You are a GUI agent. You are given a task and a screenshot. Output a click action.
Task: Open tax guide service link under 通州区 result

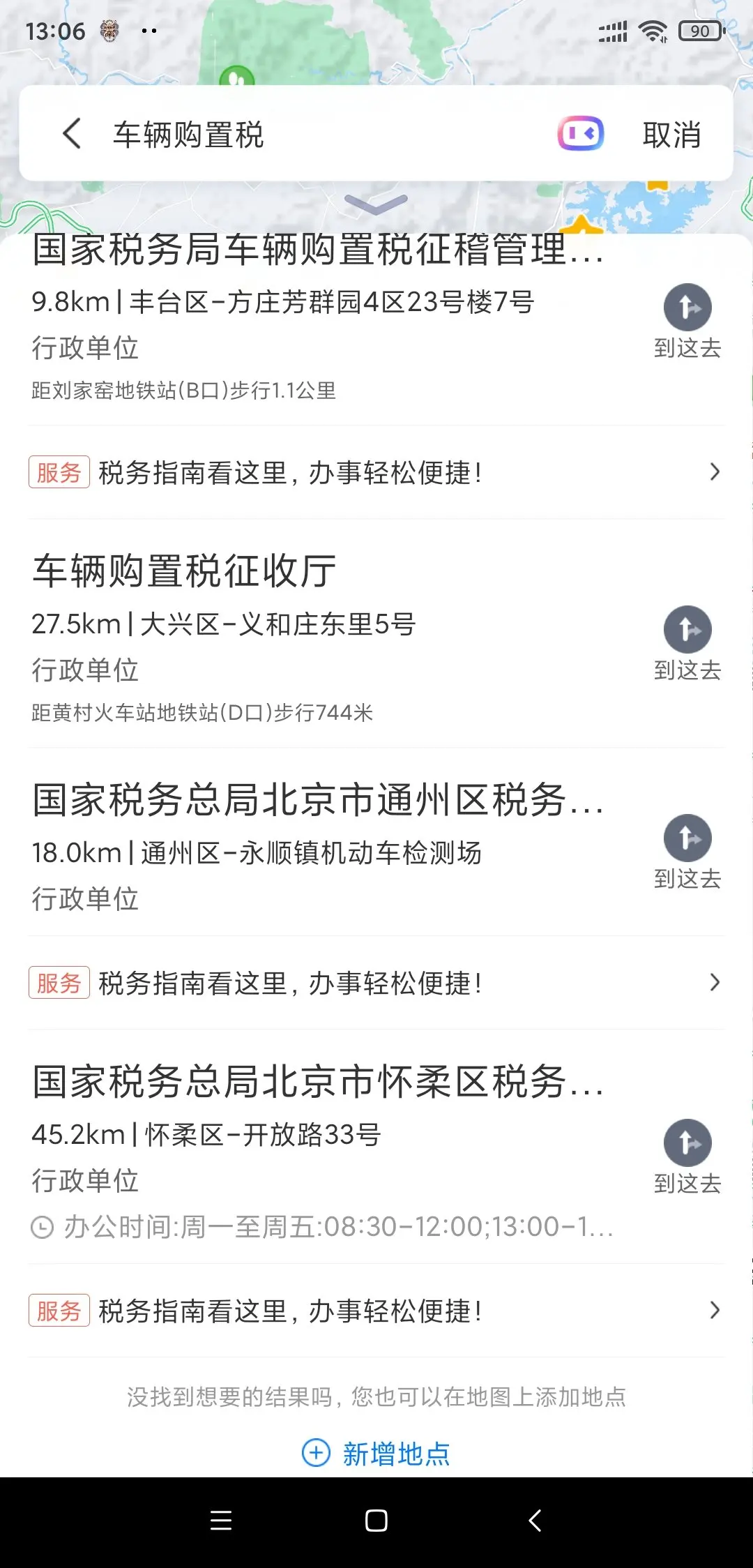coord(376,983)
